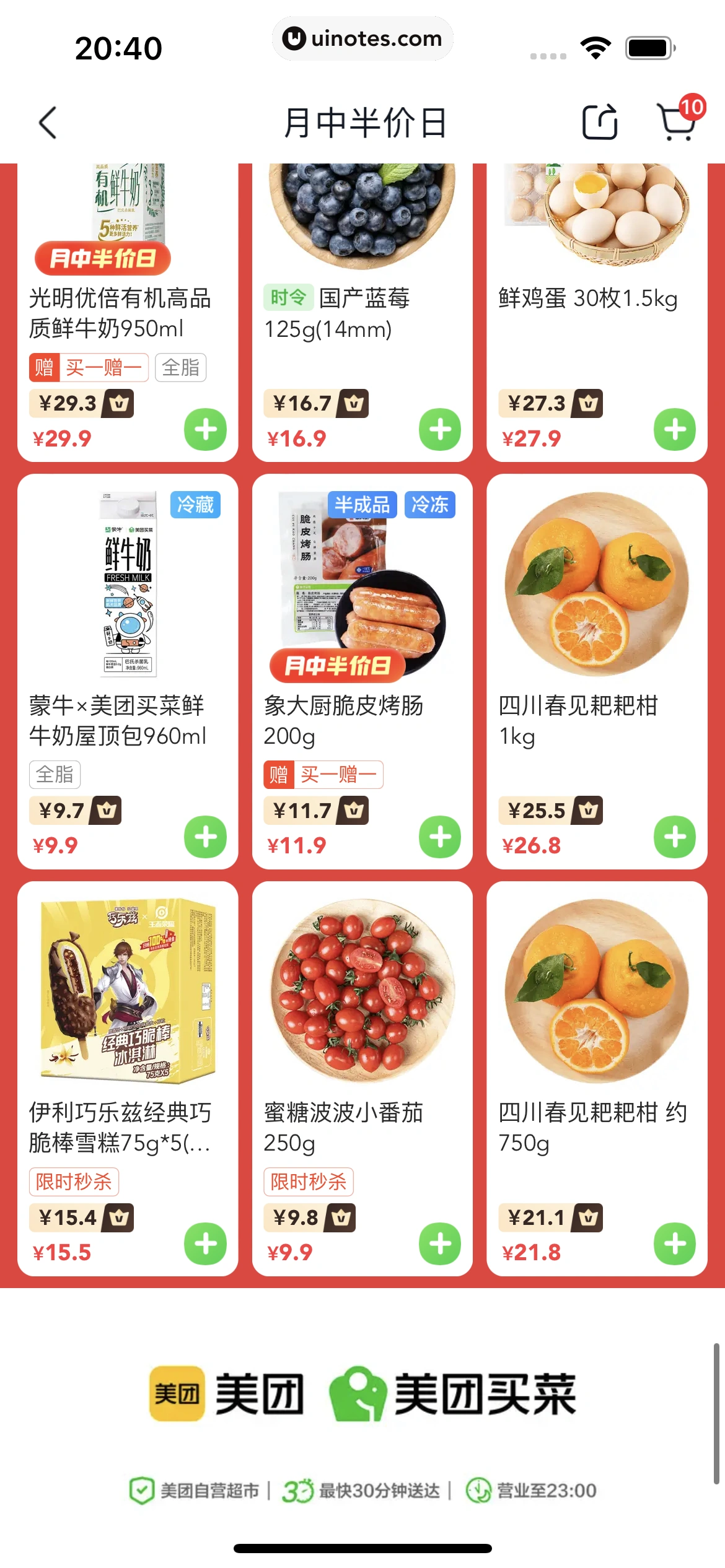
Task: Add 四川春见耙耙柑约750g to cart
Action: [x=675, y=1244]
